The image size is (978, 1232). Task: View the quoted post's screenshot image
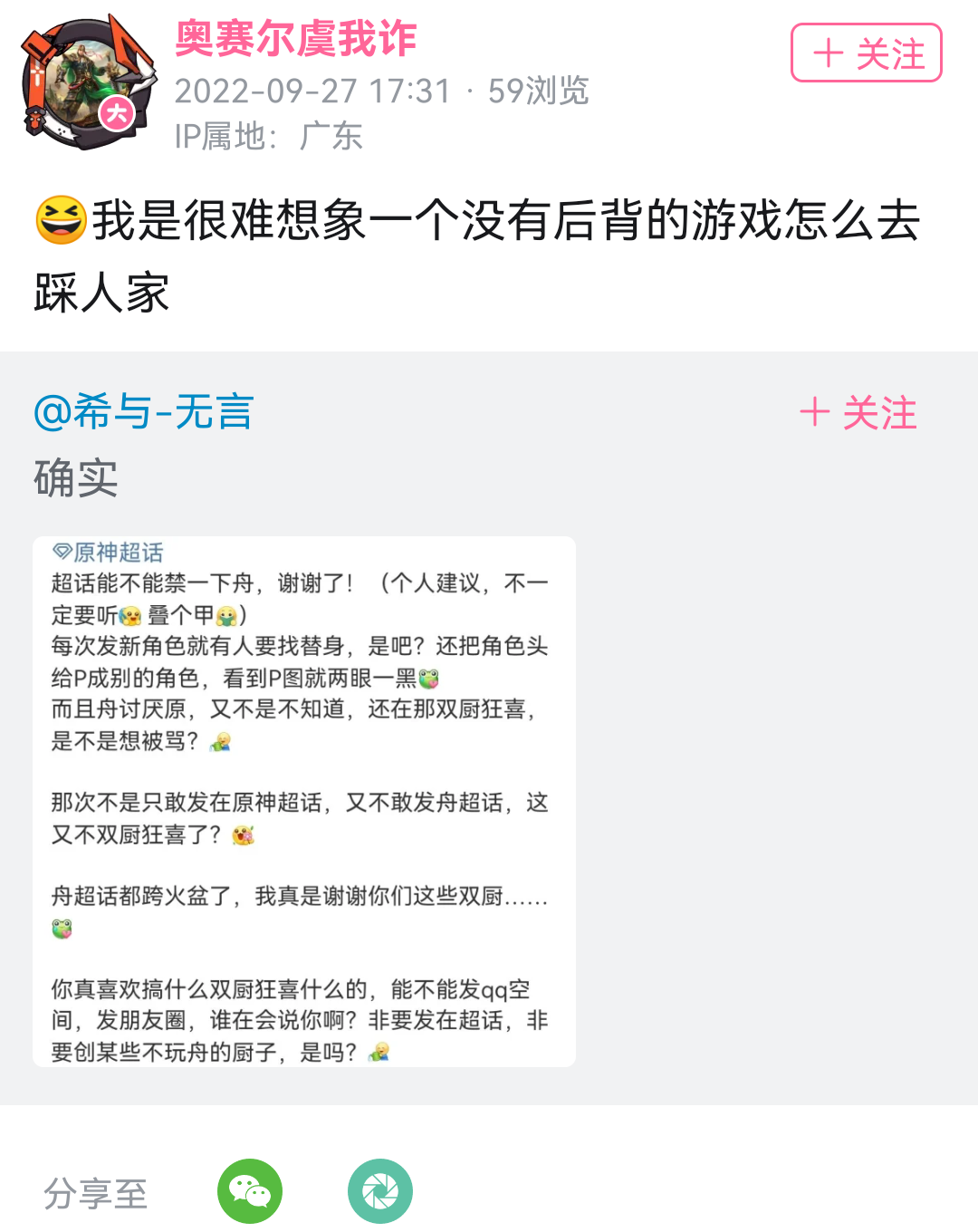point(304,801)
